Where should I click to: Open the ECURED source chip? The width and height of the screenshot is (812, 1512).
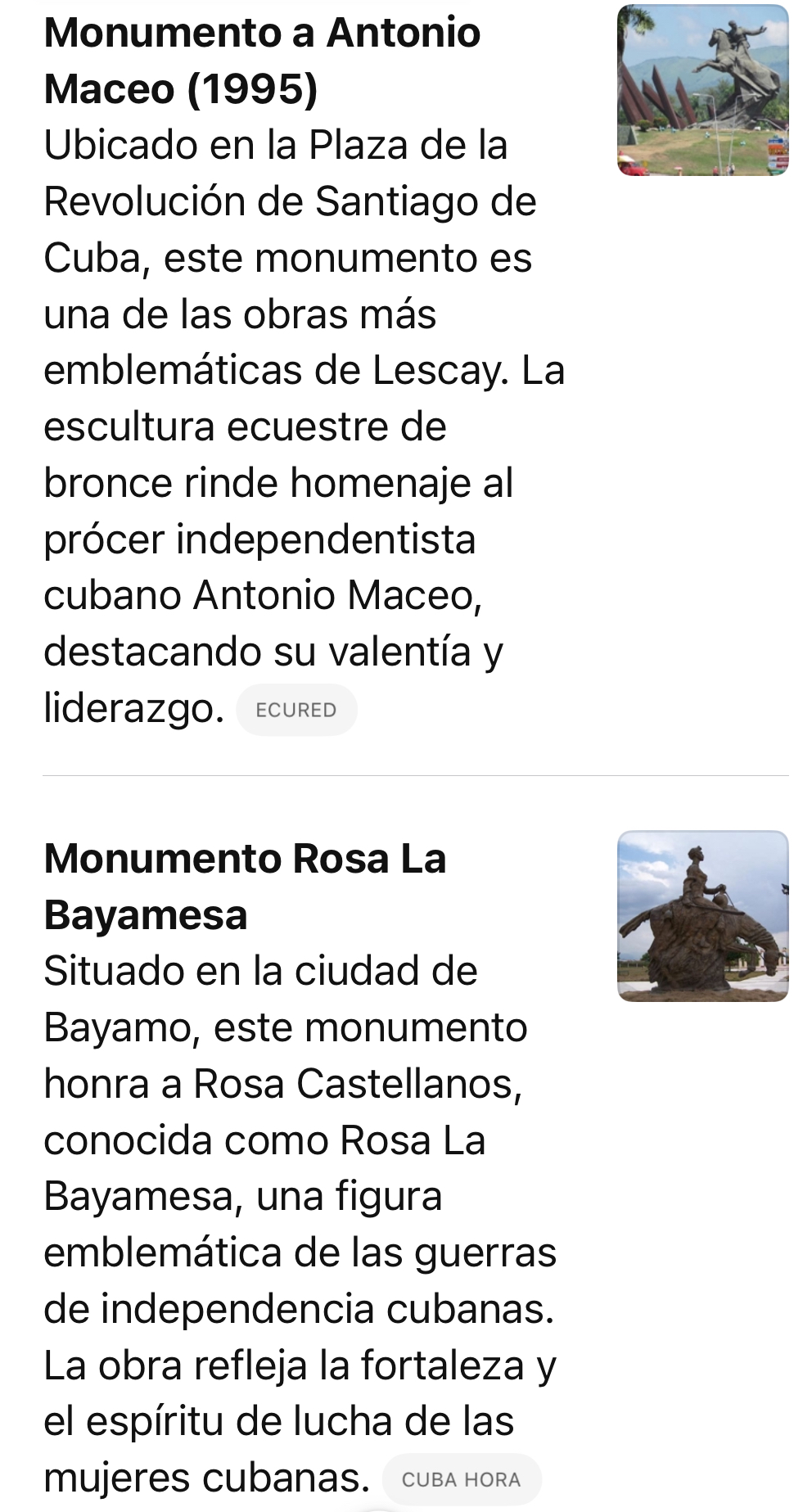(296, 710)
